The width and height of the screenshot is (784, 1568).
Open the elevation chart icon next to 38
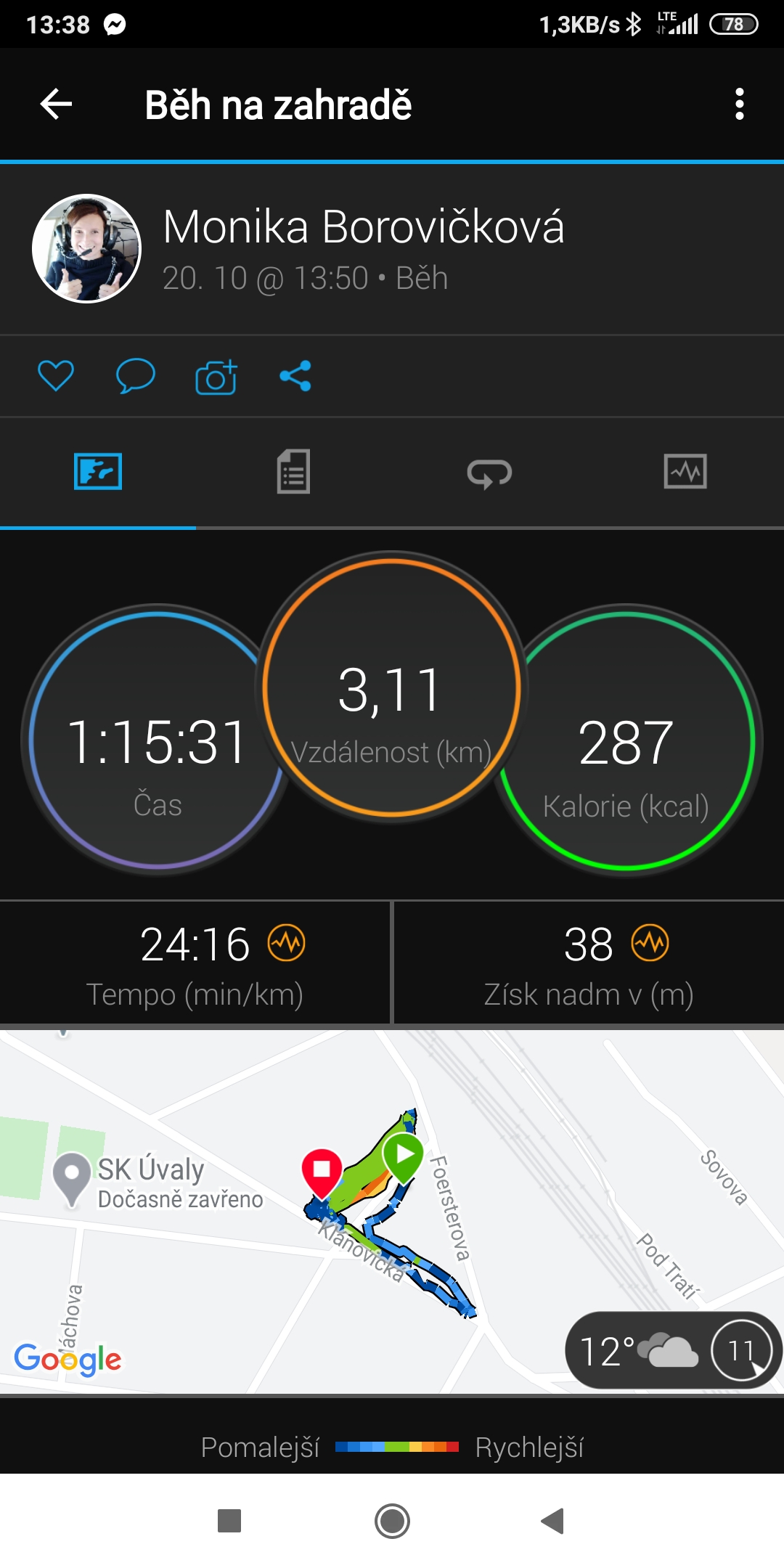click(x=650, y=943)
